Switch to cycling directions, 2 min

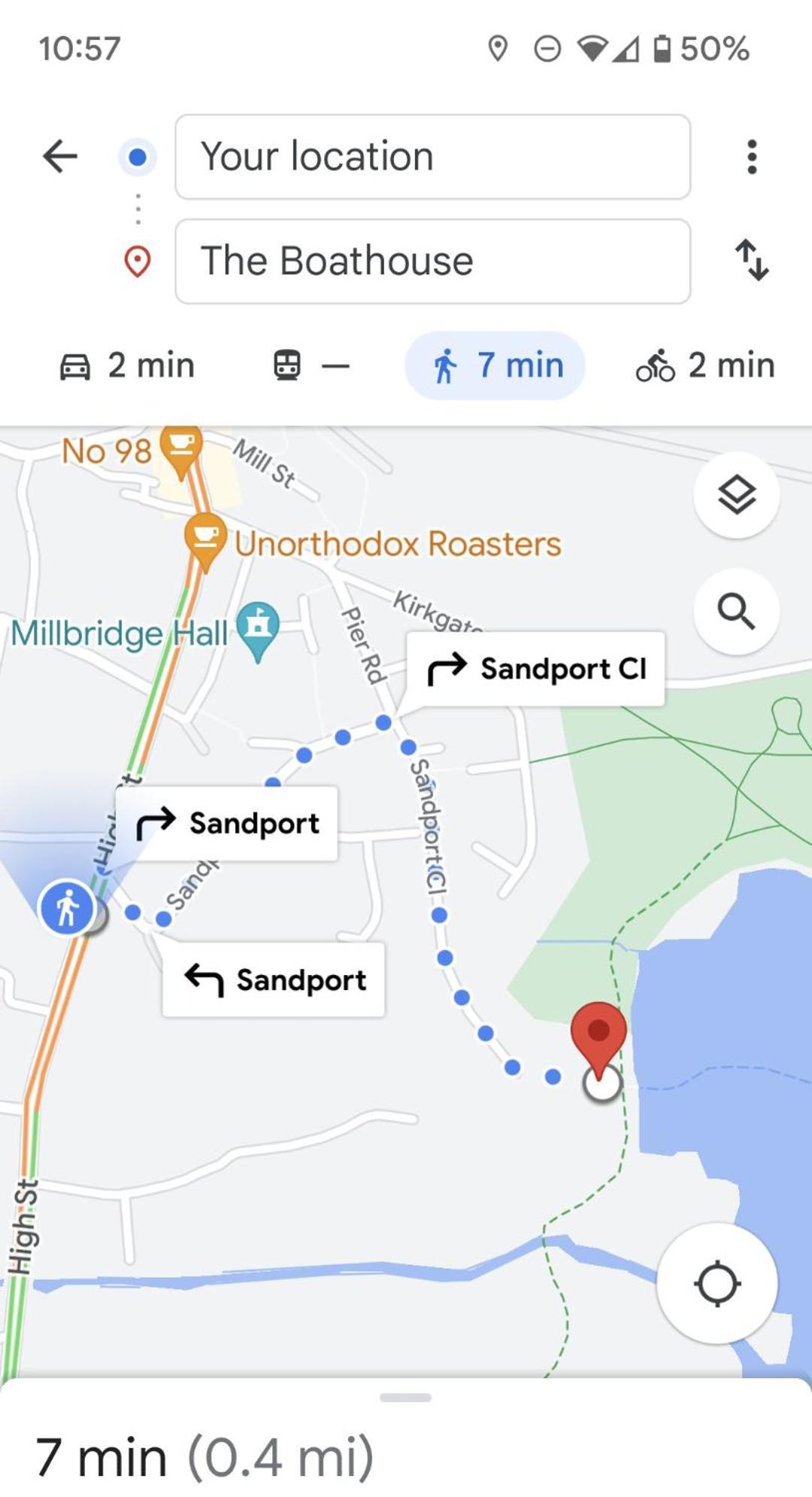pos(705,366)
